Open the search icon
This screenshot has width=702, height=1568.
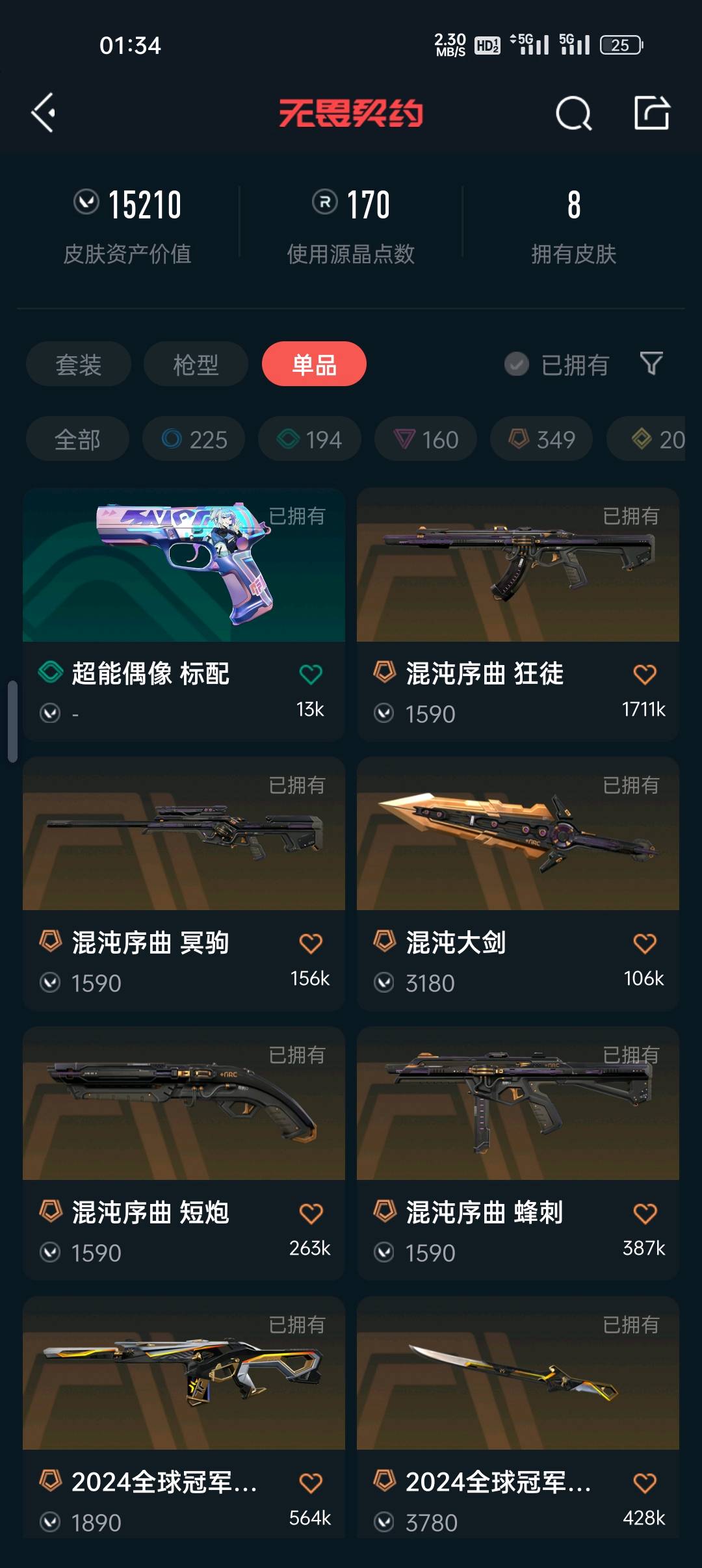pos(573,114)
